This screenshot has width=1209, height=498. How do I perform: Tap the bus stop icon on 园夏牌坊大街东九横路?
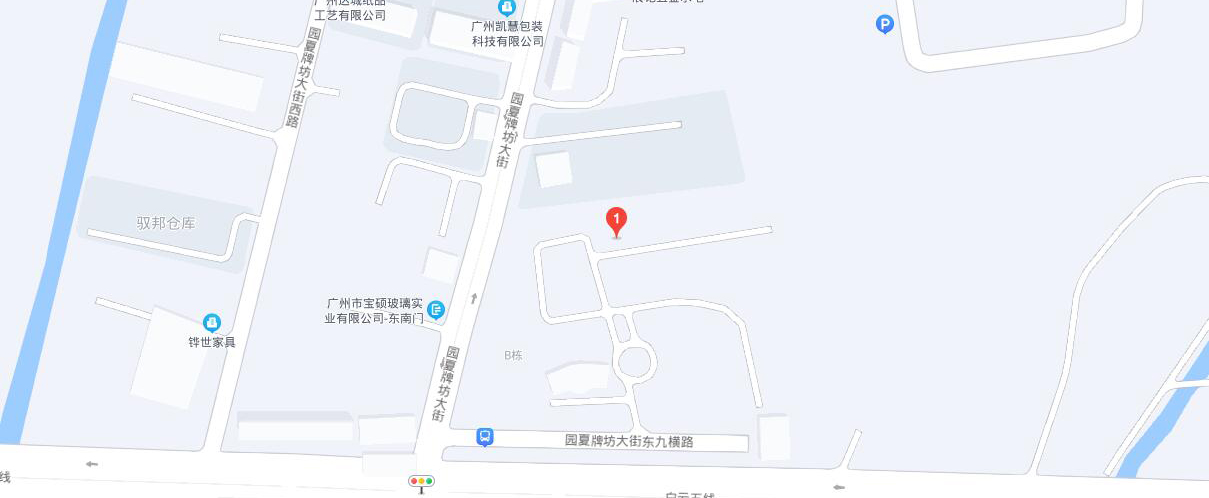tap(485, 437)
